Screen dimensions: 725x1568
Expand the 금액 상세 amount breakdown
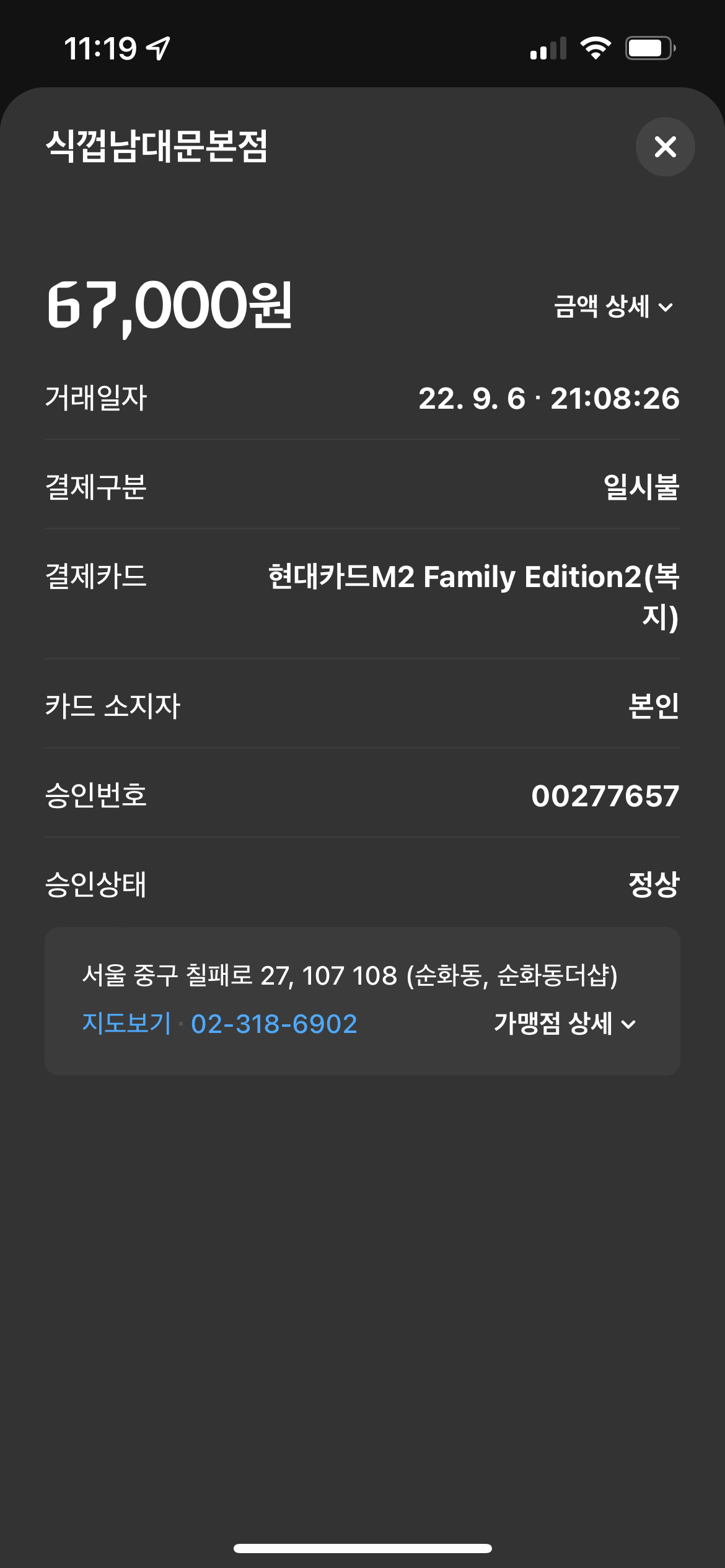[613, 307]
